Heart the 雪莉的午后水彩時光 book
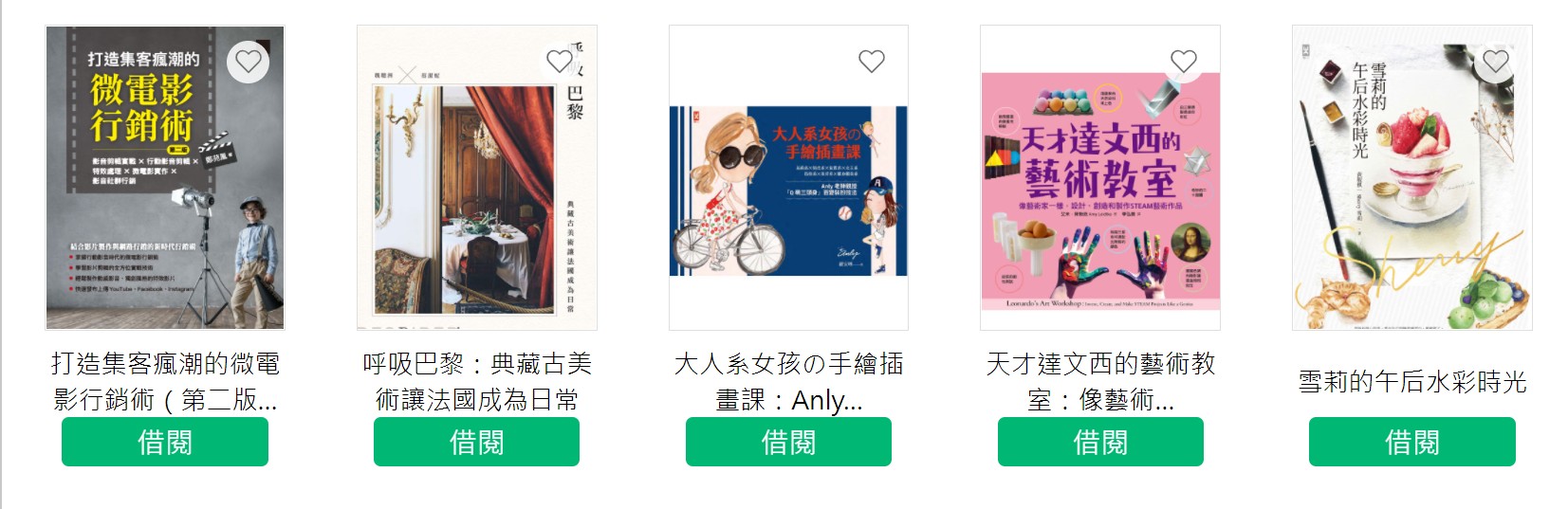Viewport: 1568px width, 509px height. [x=1495, y=62]
